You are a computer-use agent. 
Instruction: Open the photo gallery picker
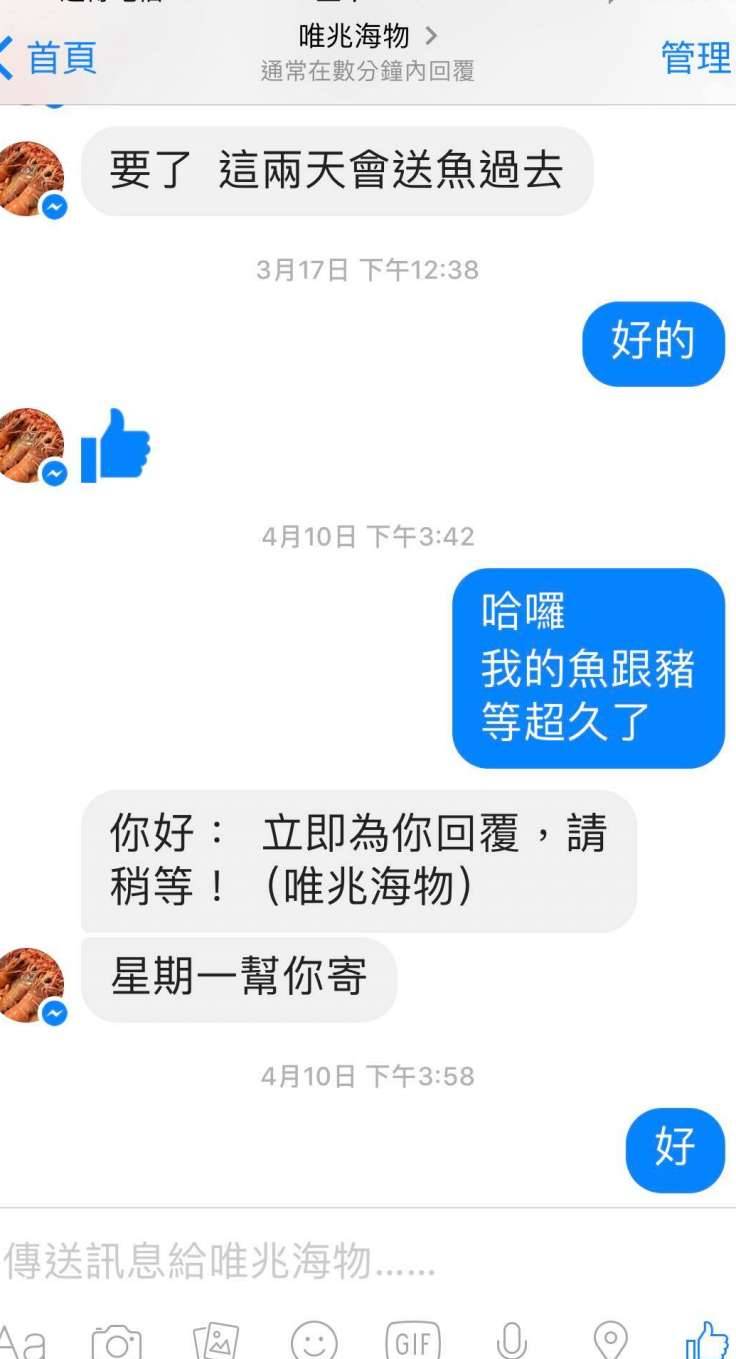pos(215,1341)
